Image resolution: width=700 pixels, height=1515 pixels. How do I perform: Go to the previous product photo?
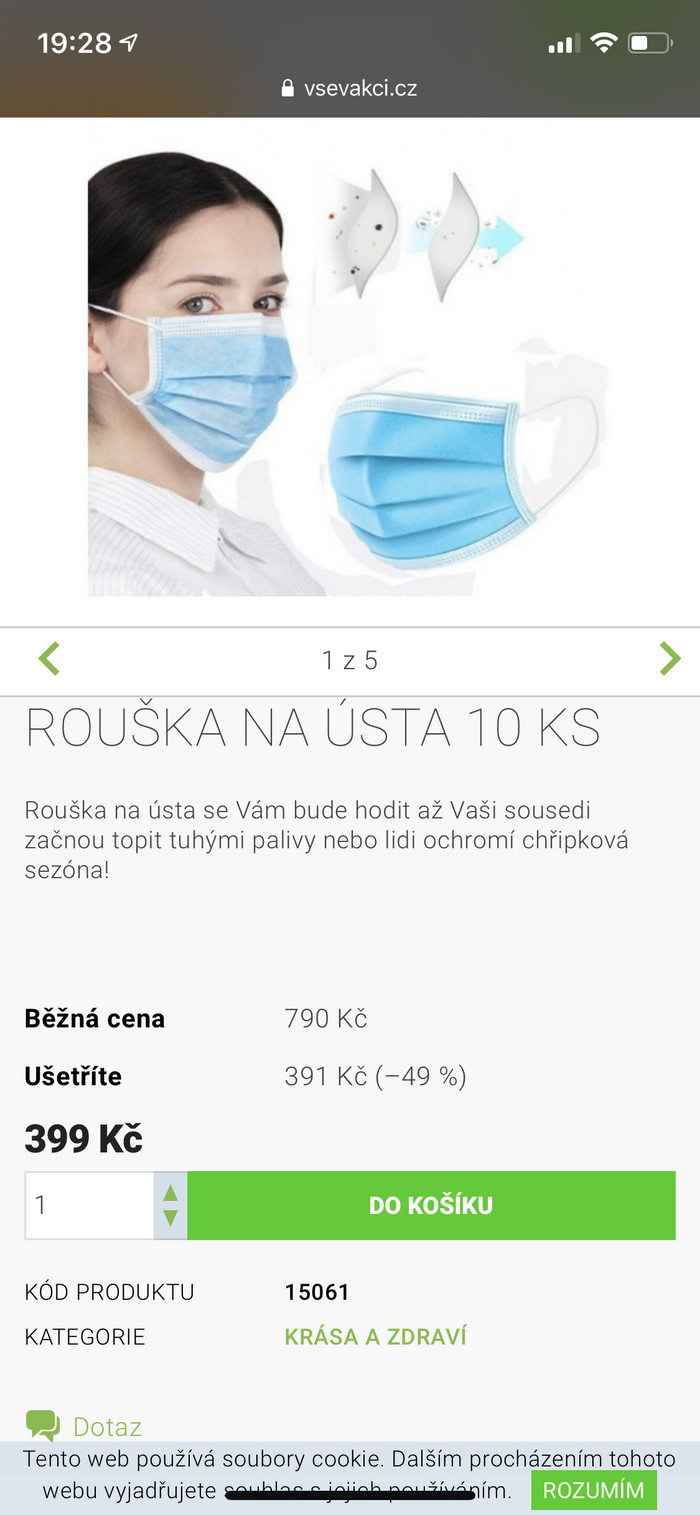tap(49, 659)
